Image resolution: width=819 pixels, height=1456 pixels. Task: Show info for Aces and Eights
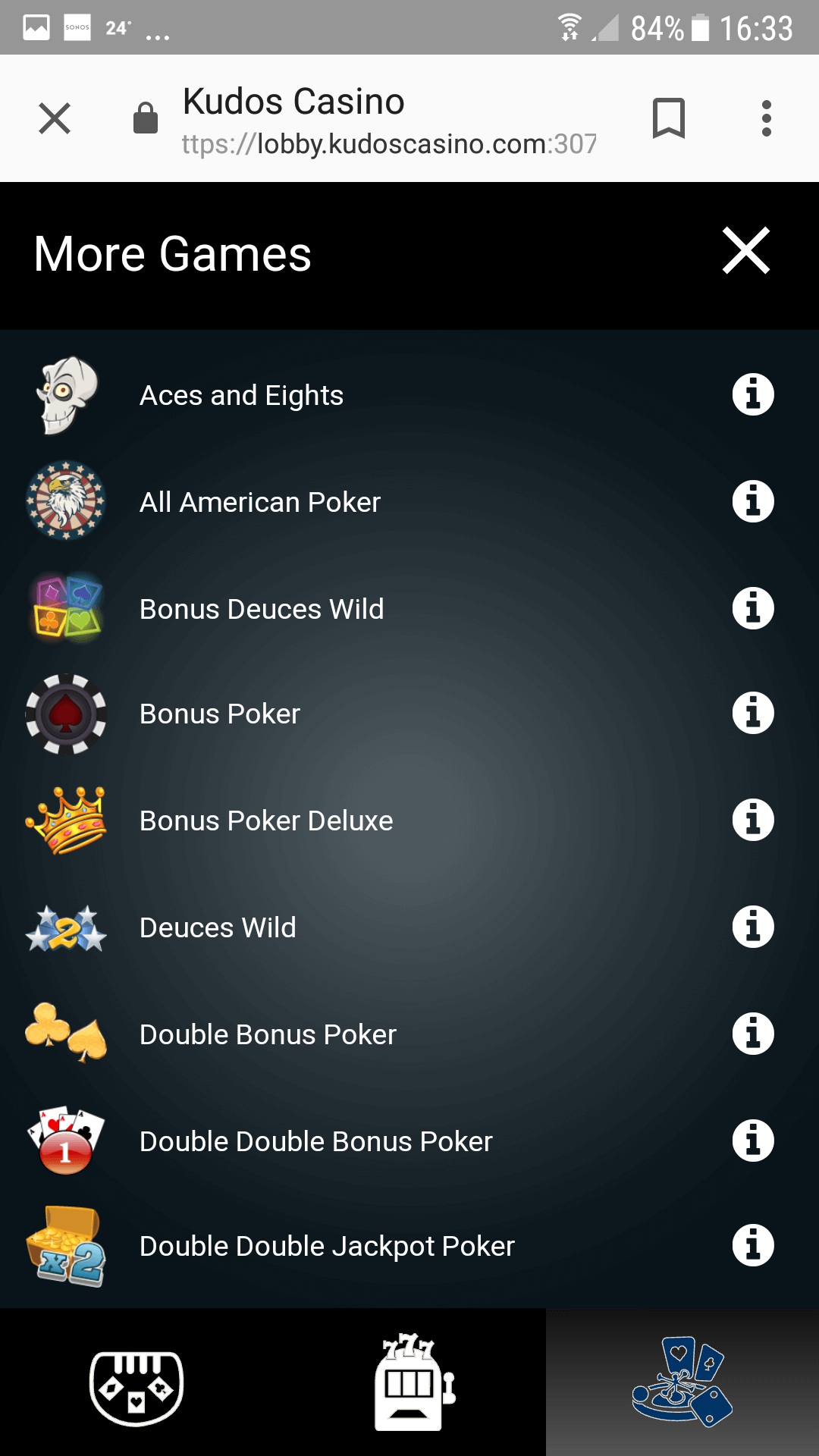pos(752,393)
